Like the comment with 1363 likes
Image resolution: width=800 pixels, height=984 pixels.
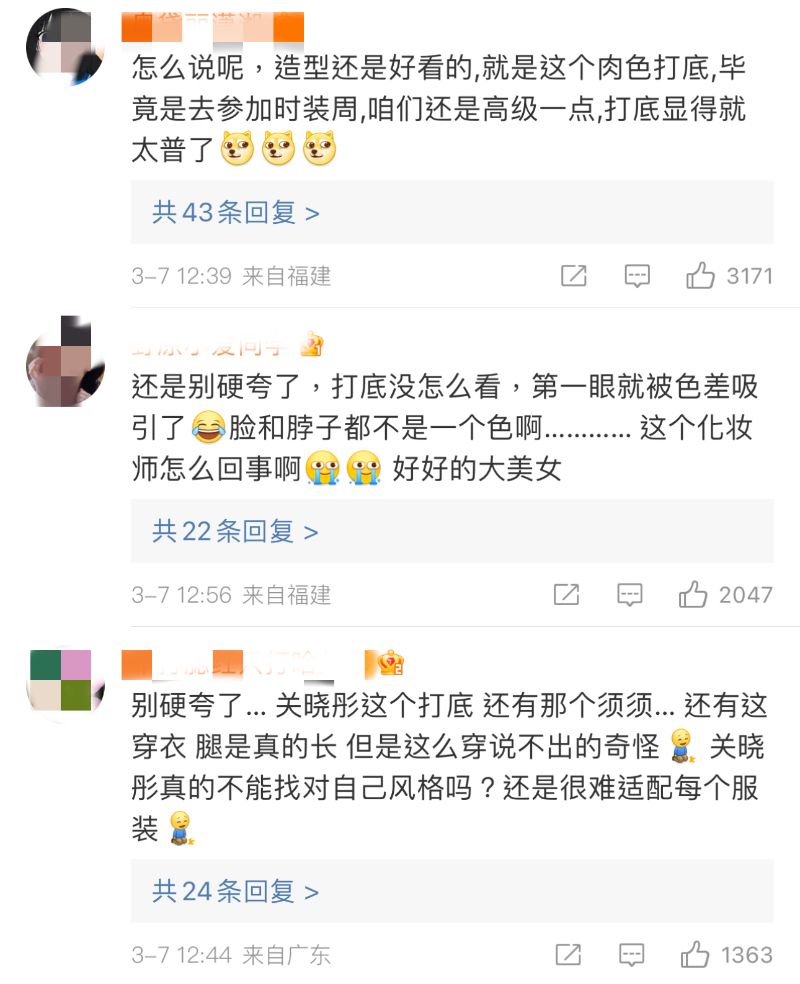click(695, 955)
